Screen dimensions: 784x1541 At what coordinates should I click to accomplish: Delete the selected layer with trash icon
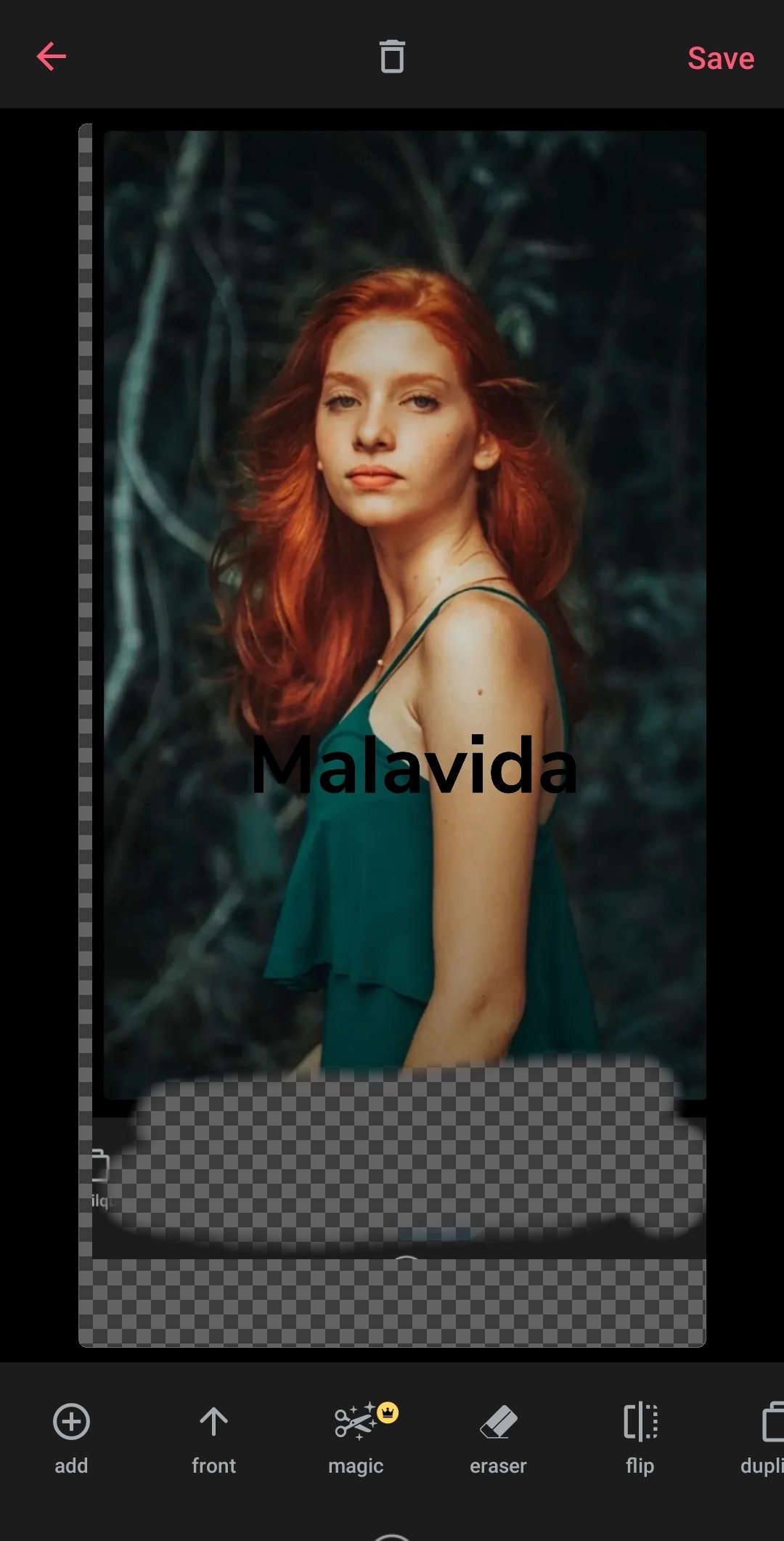(x=392, y=57)
